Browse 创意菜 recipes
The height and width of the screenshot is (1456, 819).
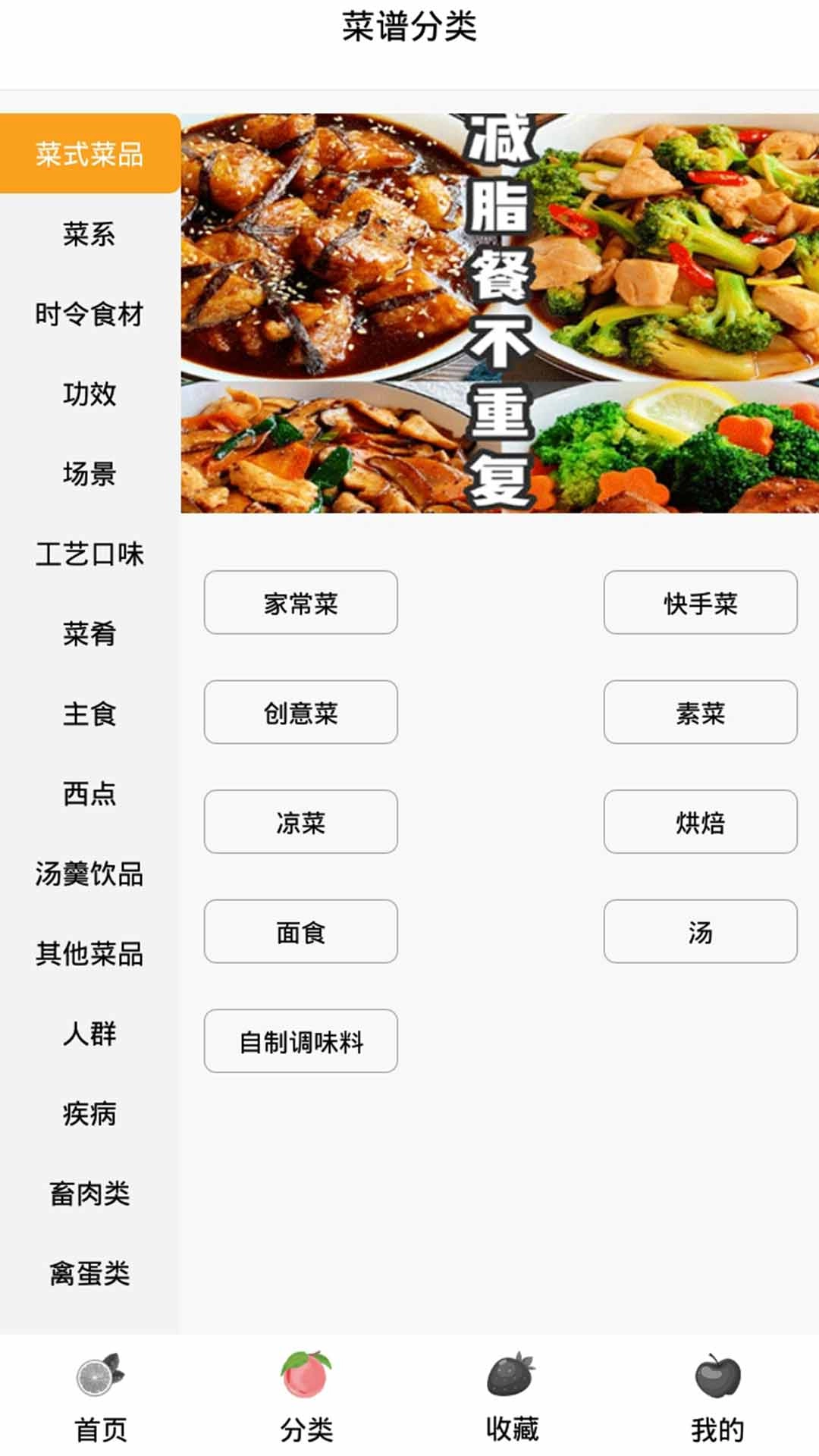click(300, 712)
